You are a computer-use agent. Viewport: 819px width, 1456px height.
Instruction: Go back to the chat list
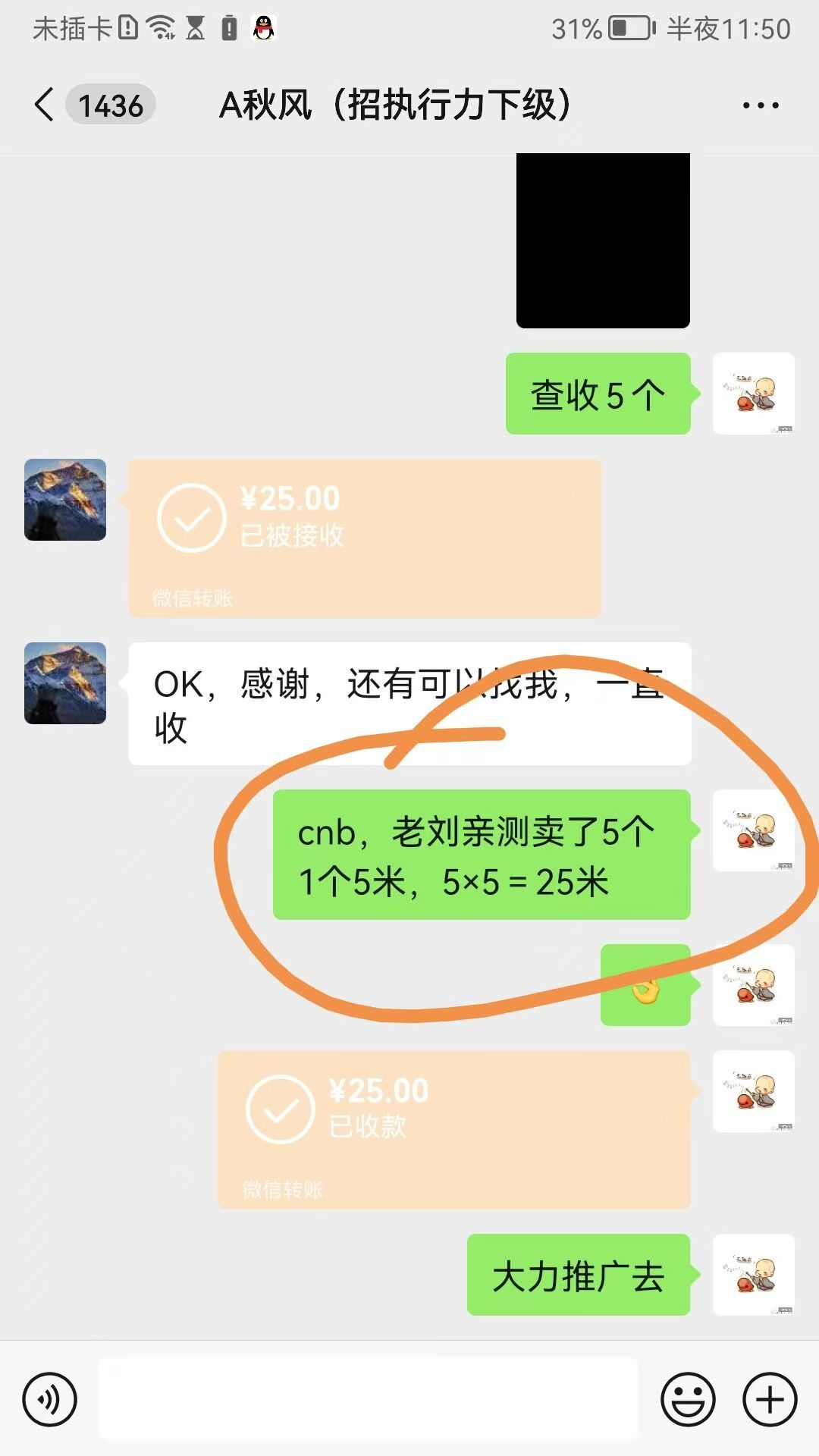click(45, 105)
